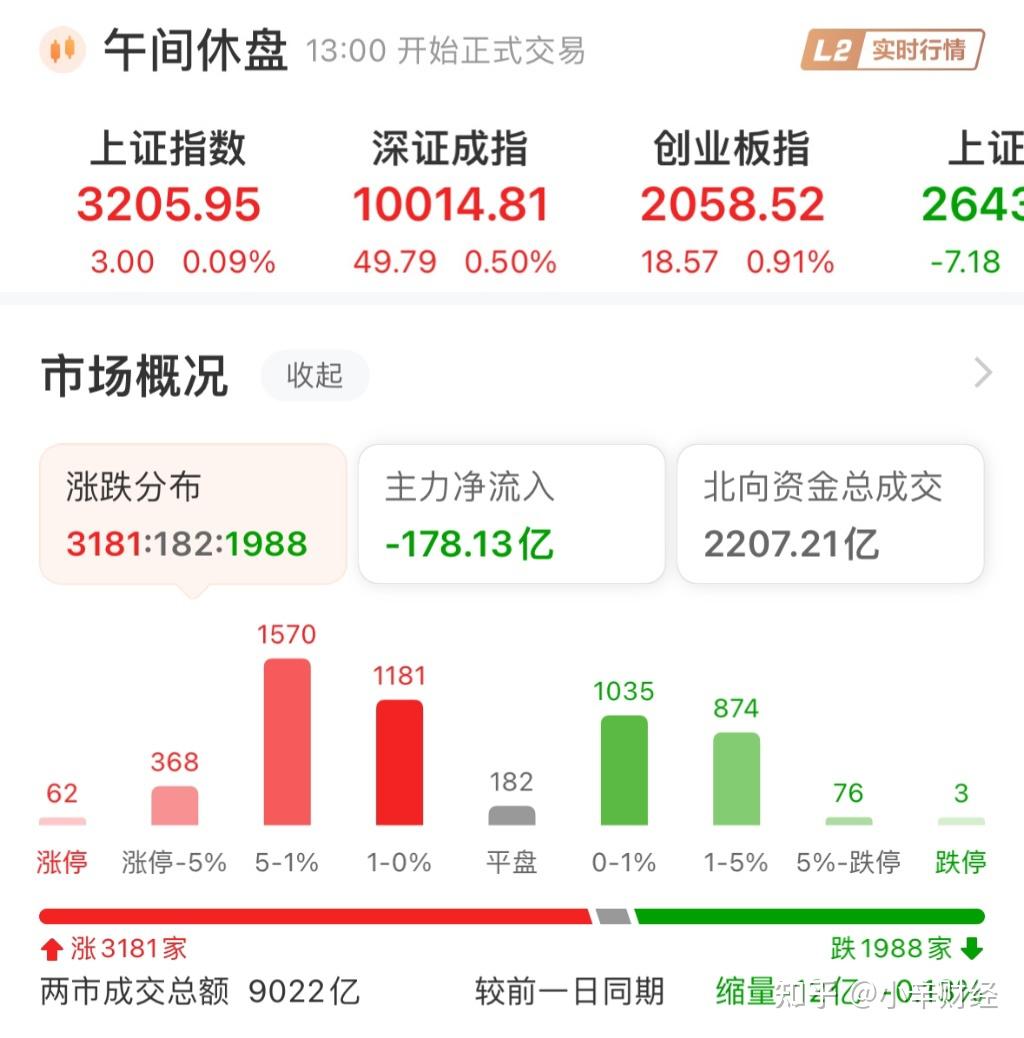Select the 跌停 (limit-down) bar in distribution chart
Screen dimensions: 1024x1038
tap(960, 822)
